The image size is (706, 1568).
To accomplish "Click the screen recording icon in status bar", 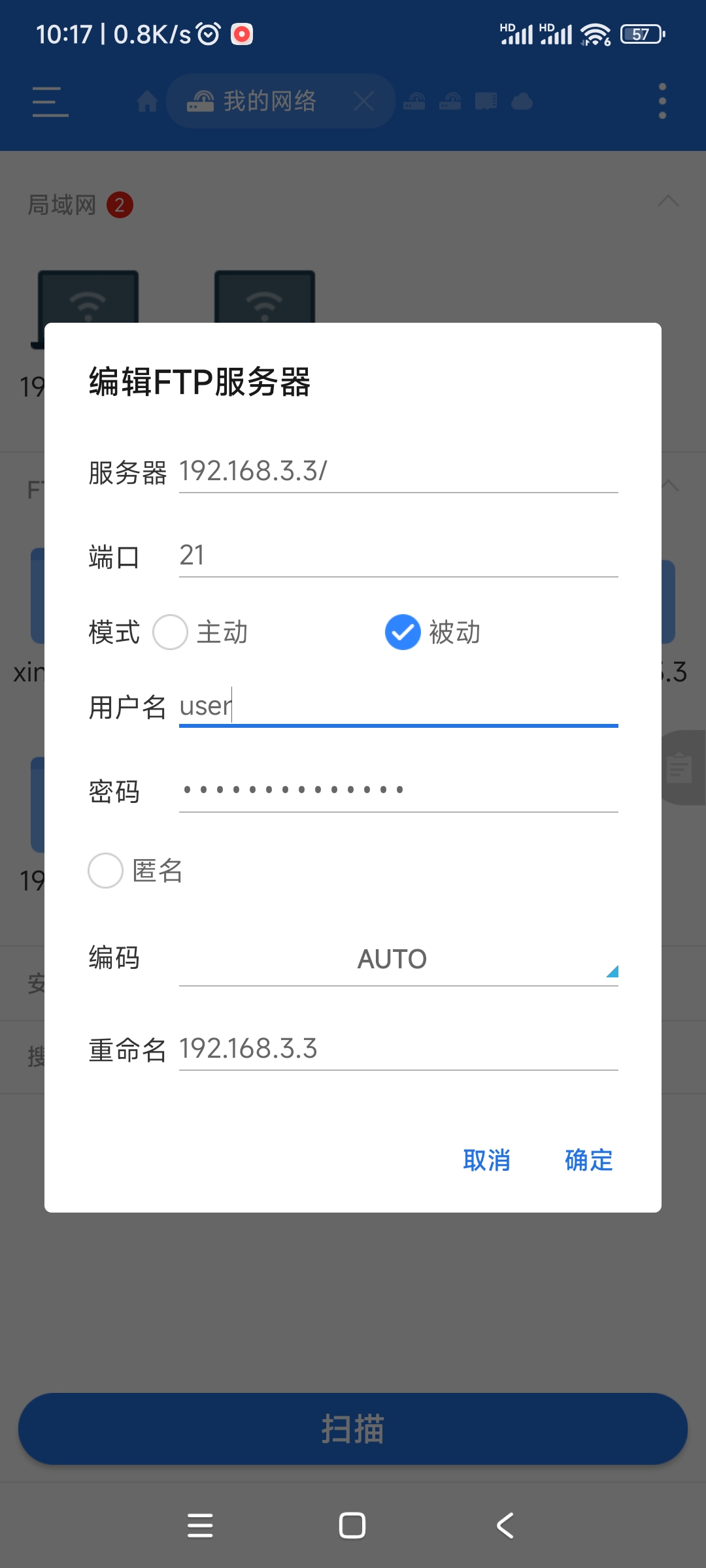I will 241,34.
